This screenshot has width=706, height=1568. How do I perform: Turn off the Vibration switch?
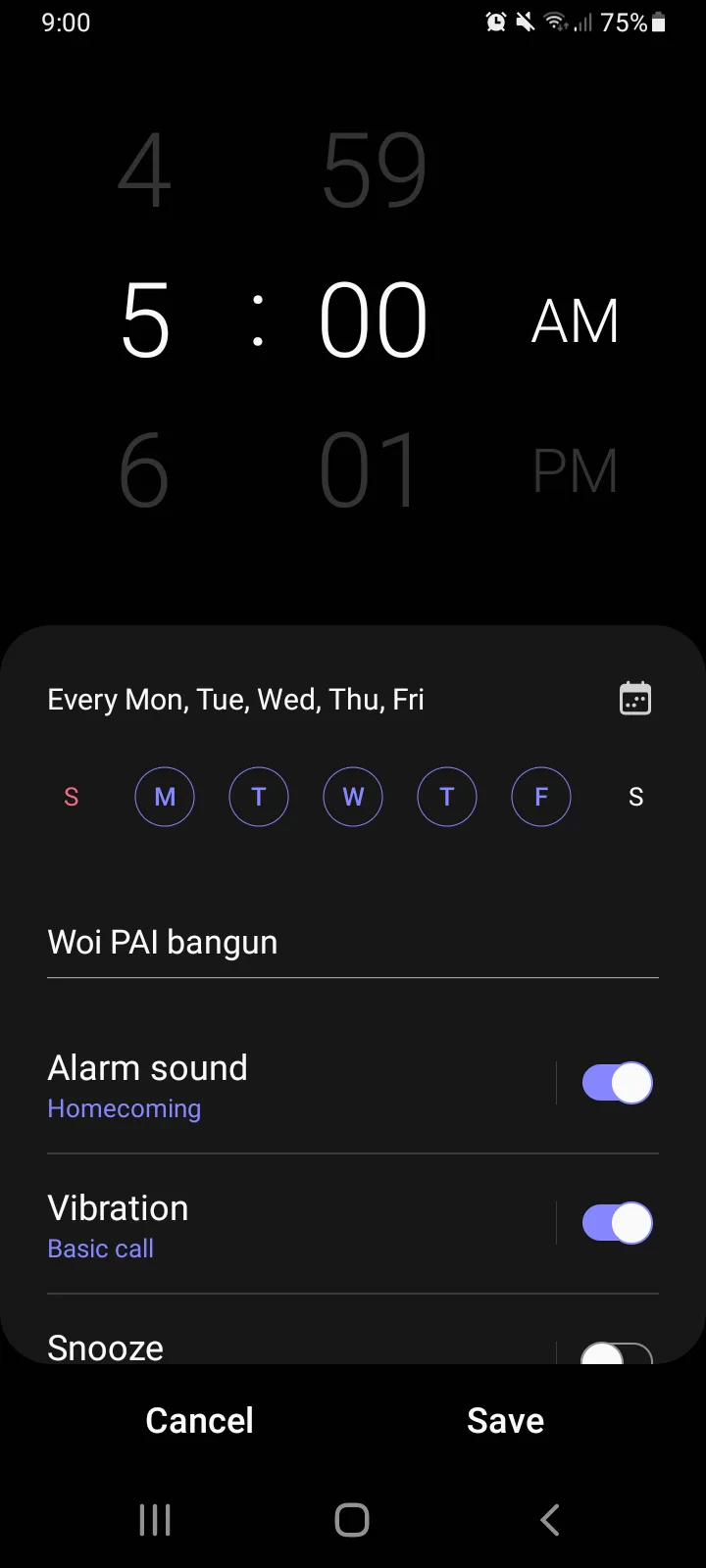coord(617,1223)
